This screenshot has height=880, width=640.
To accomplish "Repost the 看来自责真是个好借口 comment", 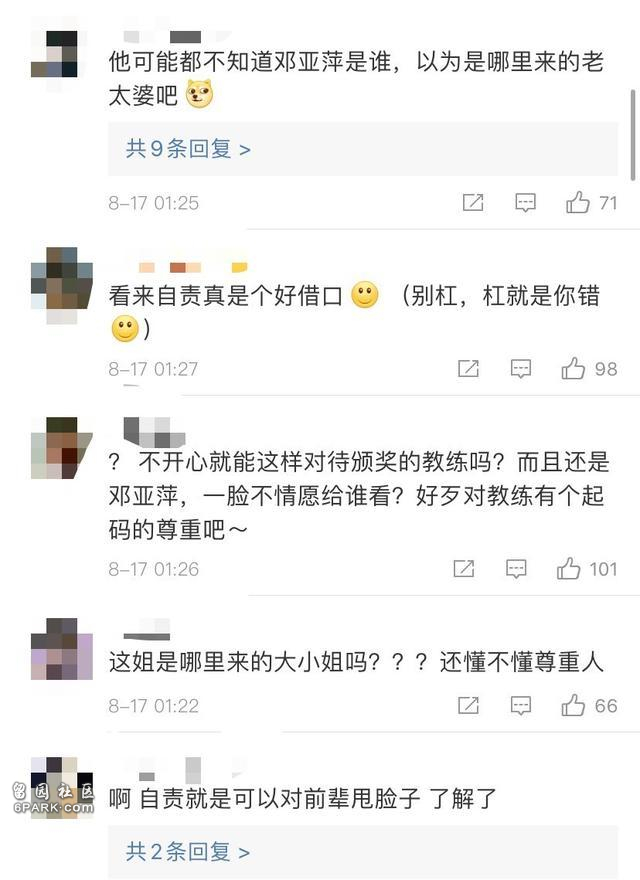I will 468,369.
